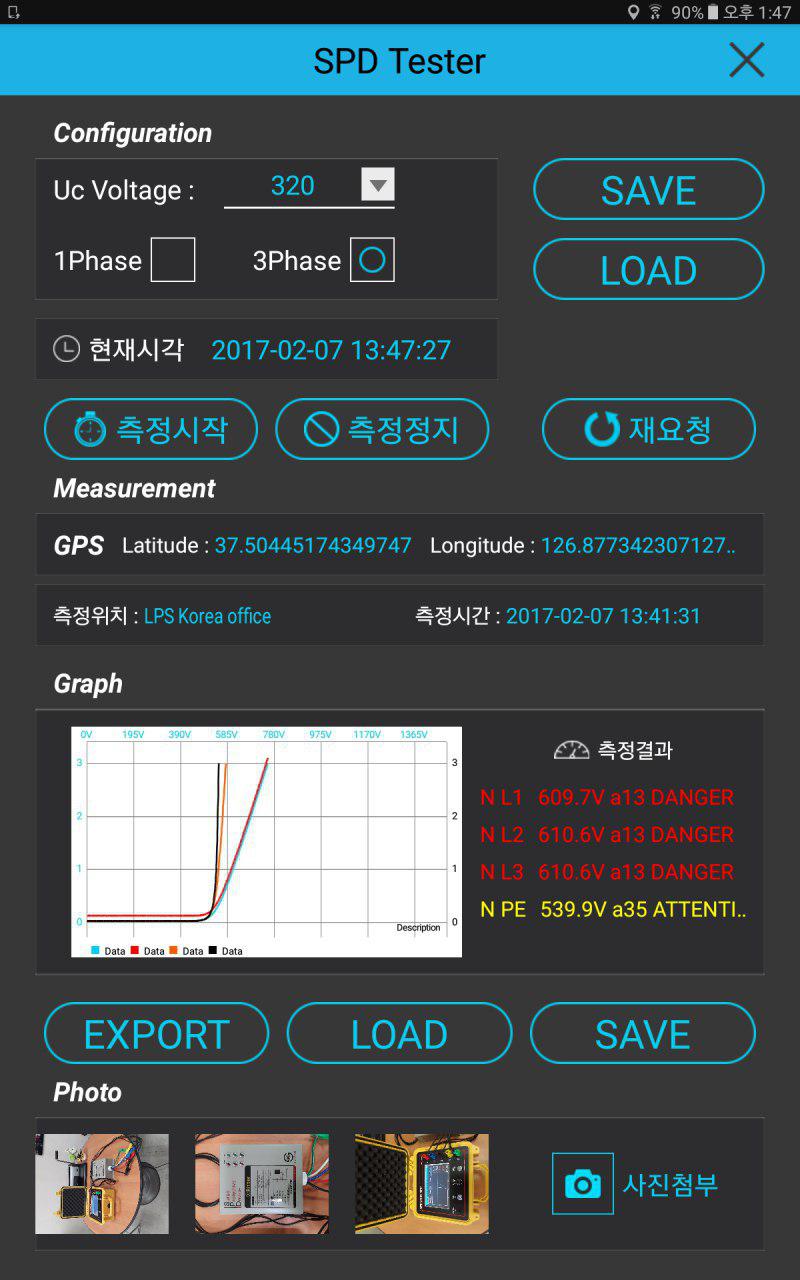The image size is (800, 1280).
Task: Tap LOAD in the Configuration section
Action: click(x=648, y=270)
